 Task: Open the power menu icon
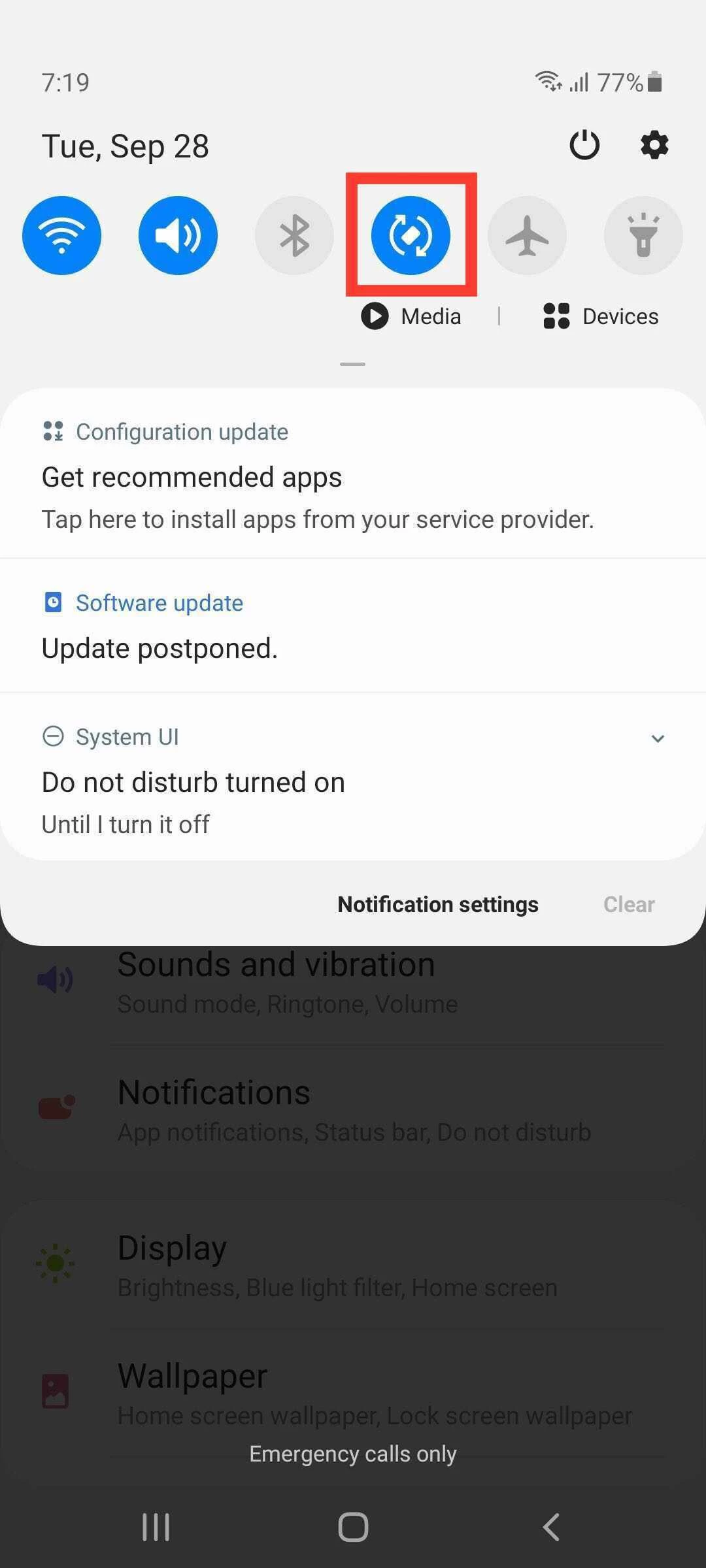click(584, 145)
